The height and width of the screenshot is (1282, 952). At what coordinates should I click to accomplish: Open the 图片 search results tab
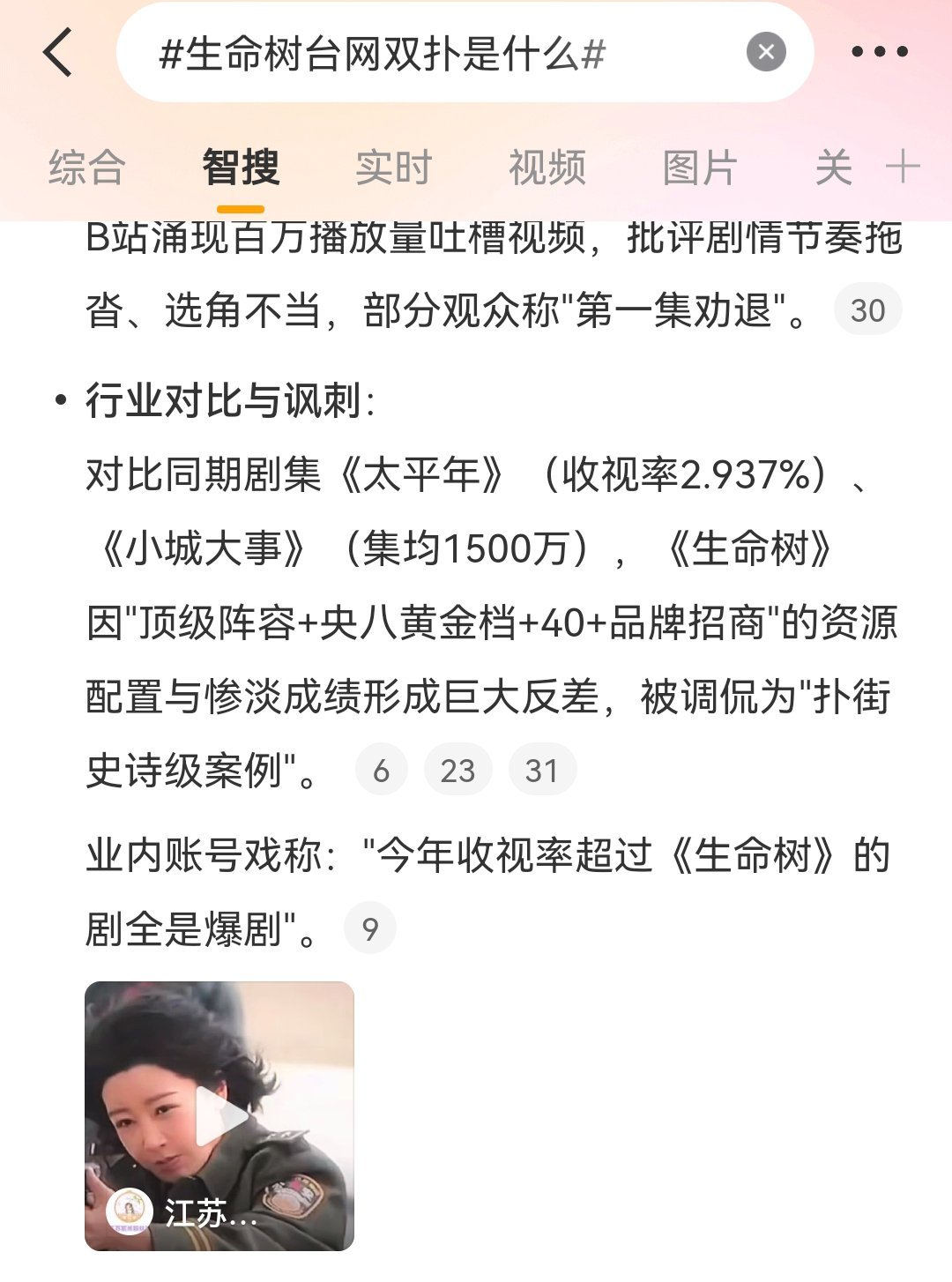700,168
